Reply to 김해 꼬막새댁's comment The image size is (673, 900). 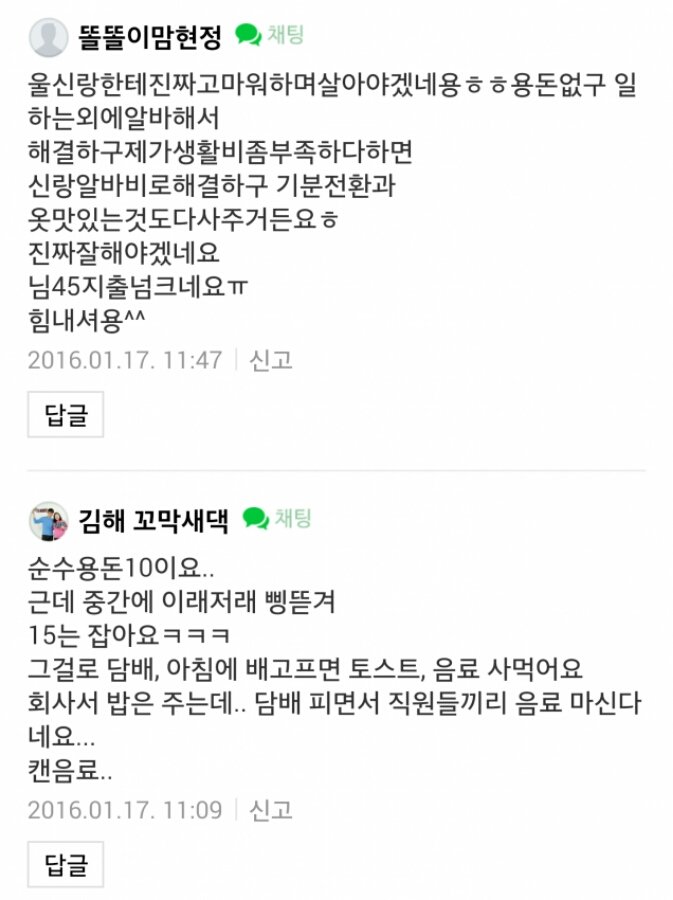pyautogui.click(x=65, y=864)
